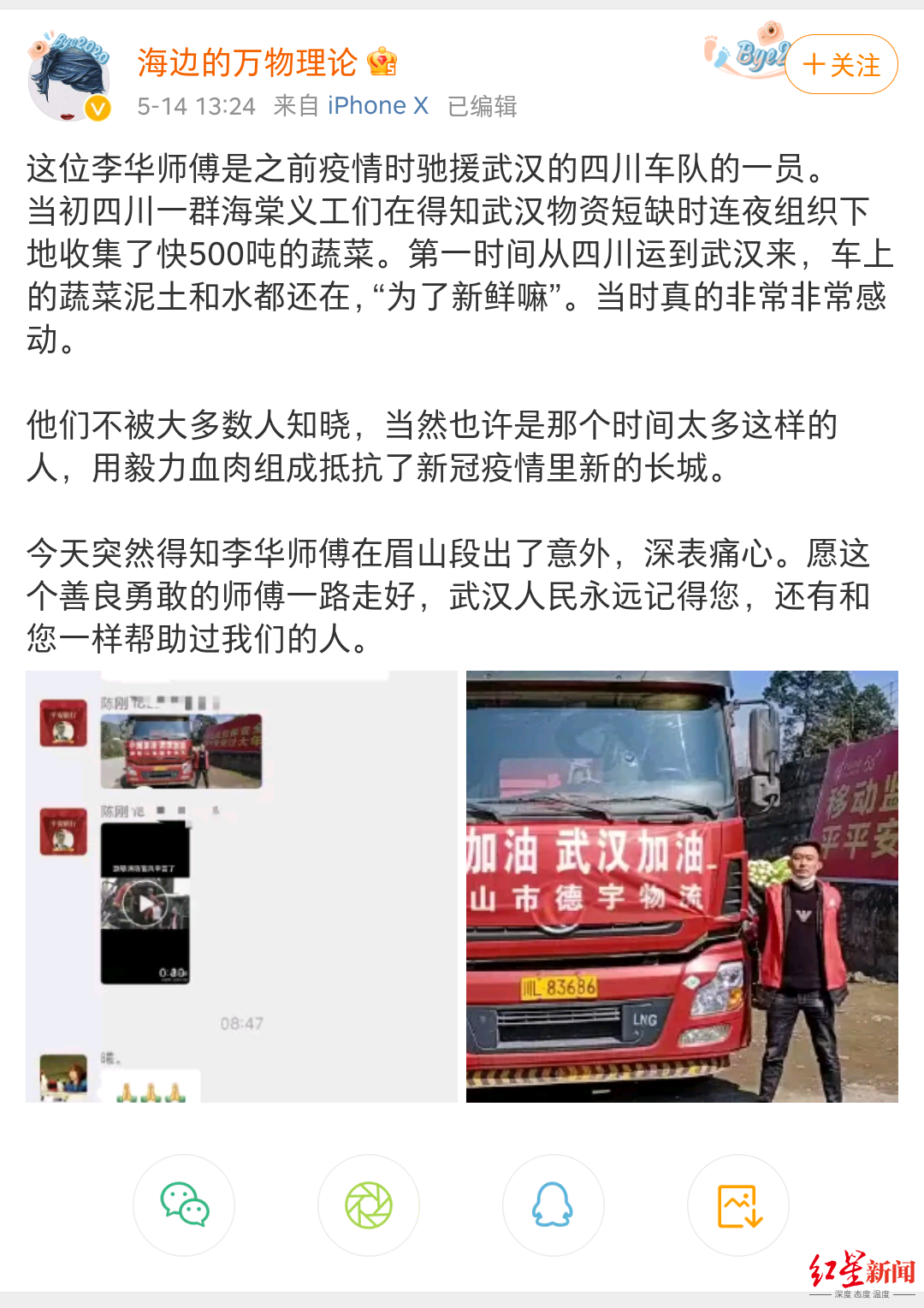Image resolution: width=924 pixels, height=1308 pixels.
Task: Share the post via QQ
Action: [x=553, y=1204]
